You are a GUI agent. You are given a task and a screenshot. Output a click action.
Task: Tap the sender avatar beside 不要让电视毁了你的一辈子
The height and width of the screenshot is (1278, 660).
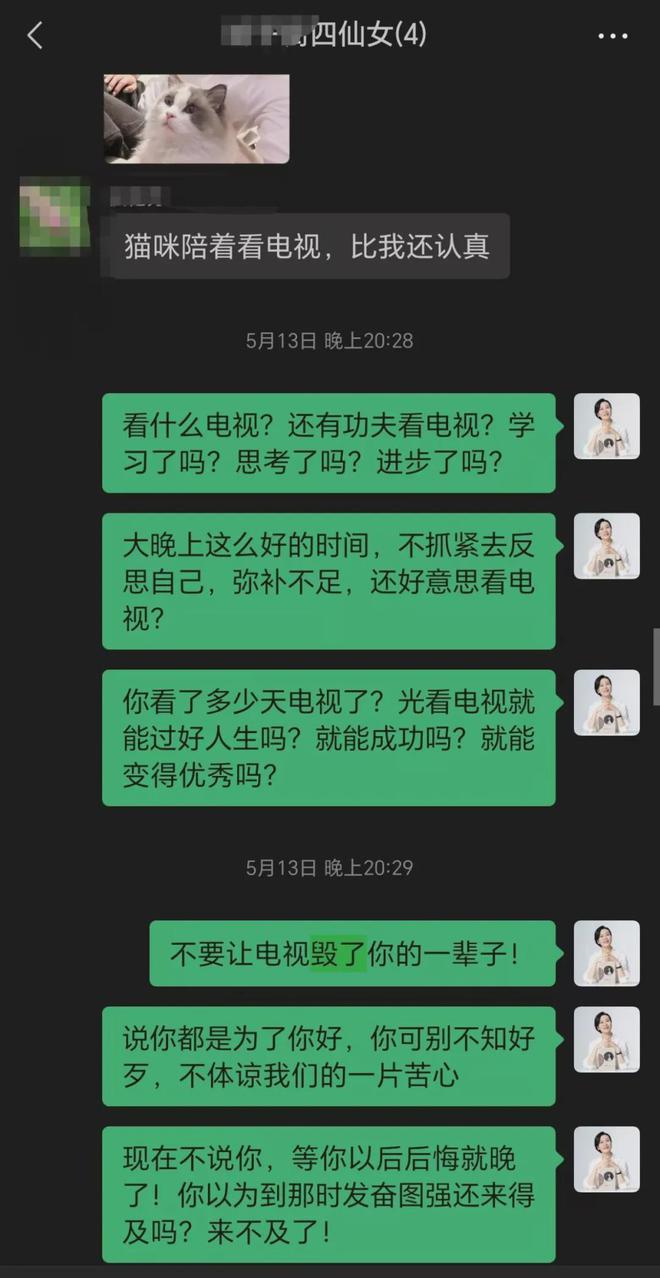tap(606, 953)
